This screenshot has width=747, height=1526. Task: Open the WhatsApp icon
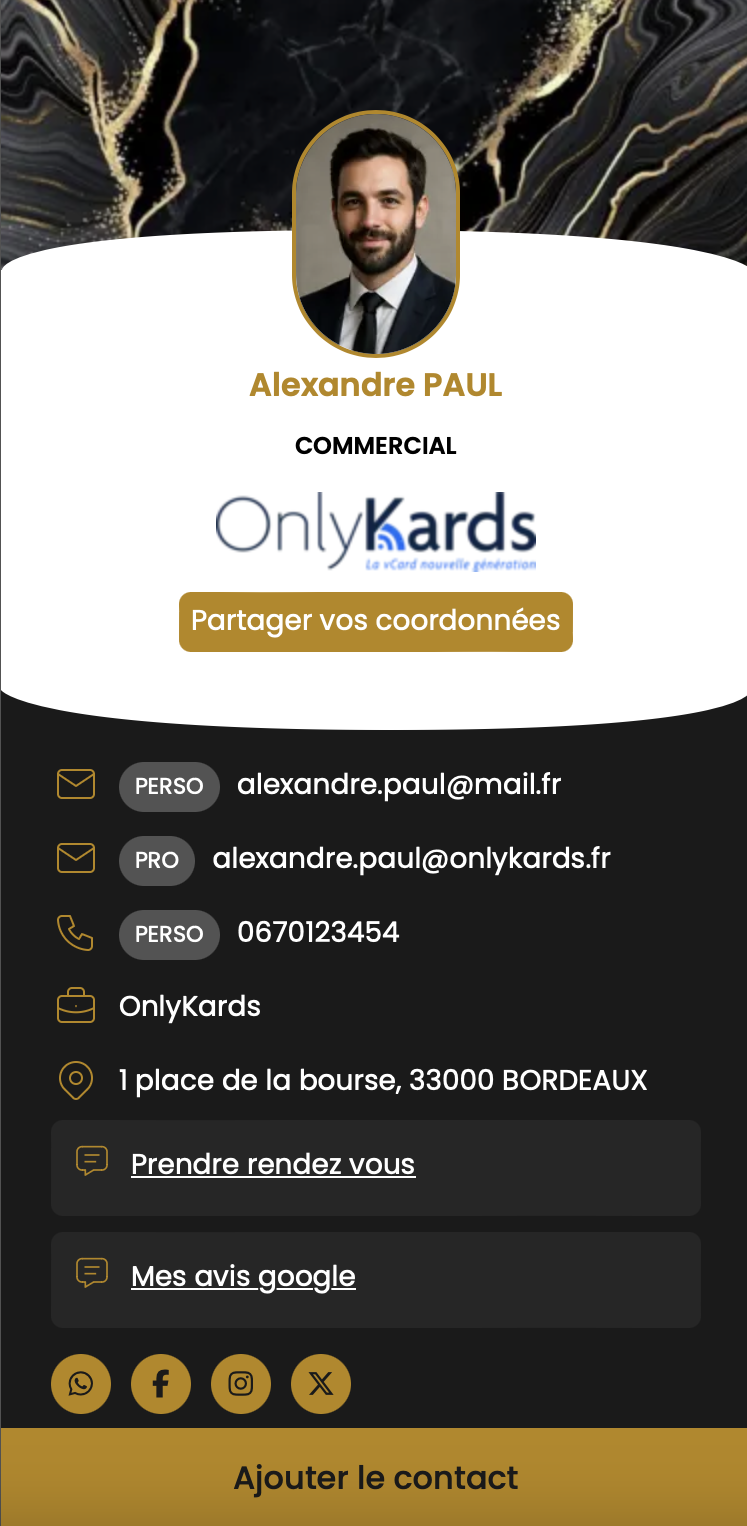(81, 1384)
